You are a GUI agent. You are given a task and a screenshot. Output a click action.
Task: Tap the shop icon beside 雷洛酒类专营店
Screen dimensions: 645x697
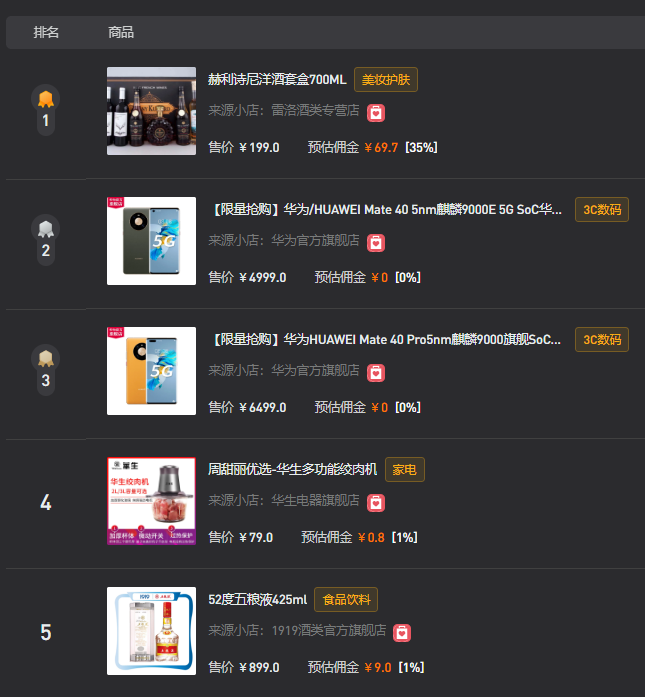click(375, 113)
